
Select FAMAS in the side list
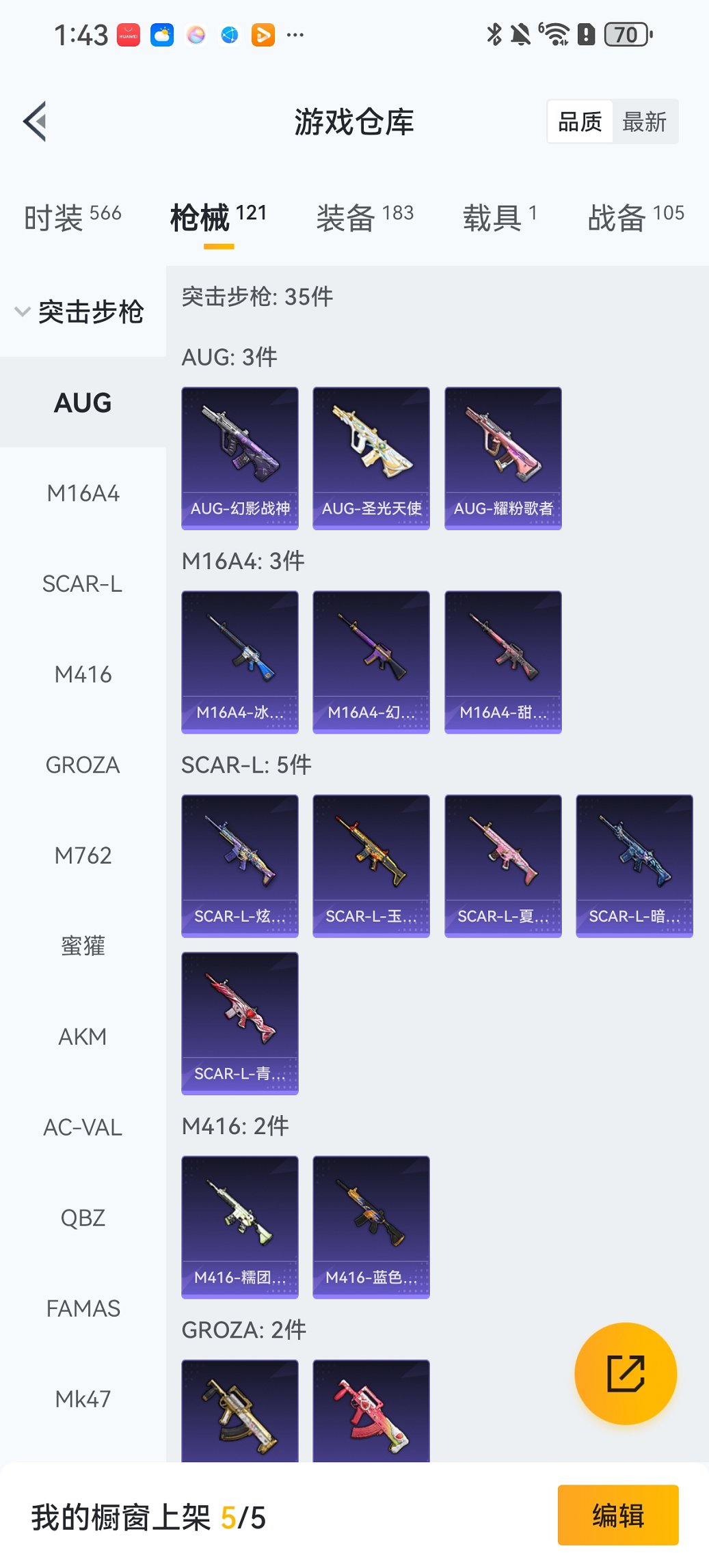click(83, 1308)
